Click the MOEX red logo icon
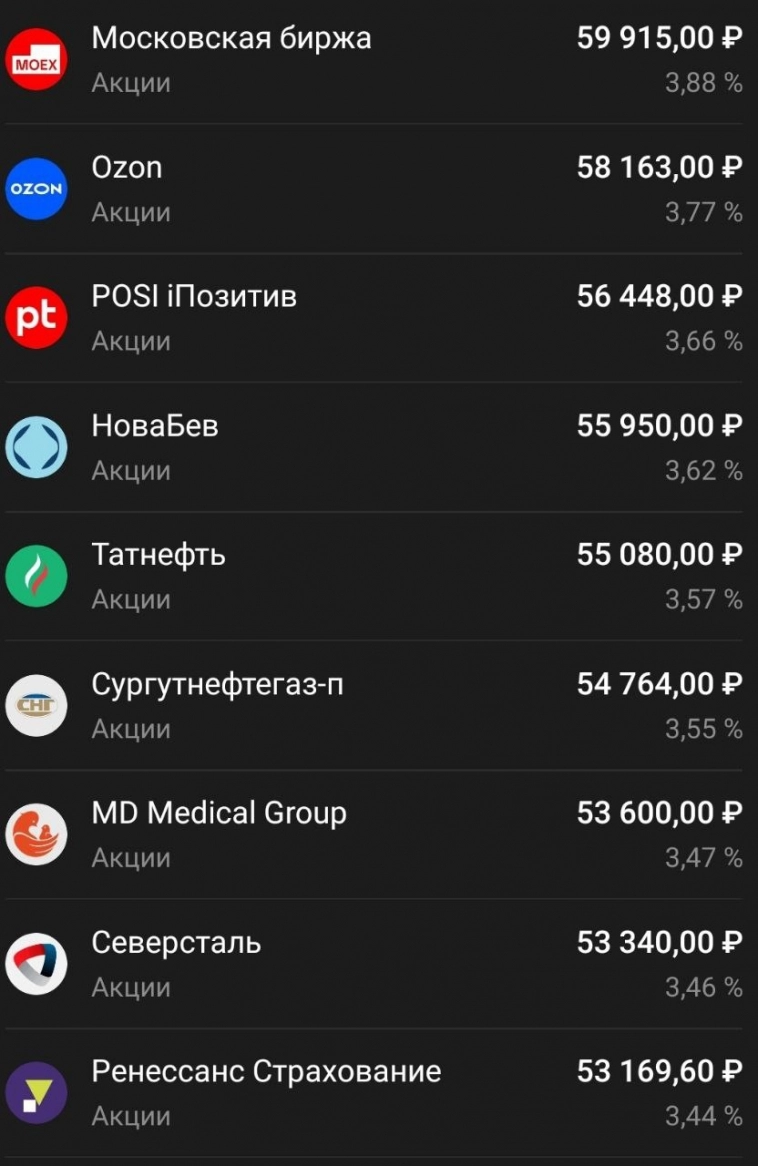 (x=36, y=60)
